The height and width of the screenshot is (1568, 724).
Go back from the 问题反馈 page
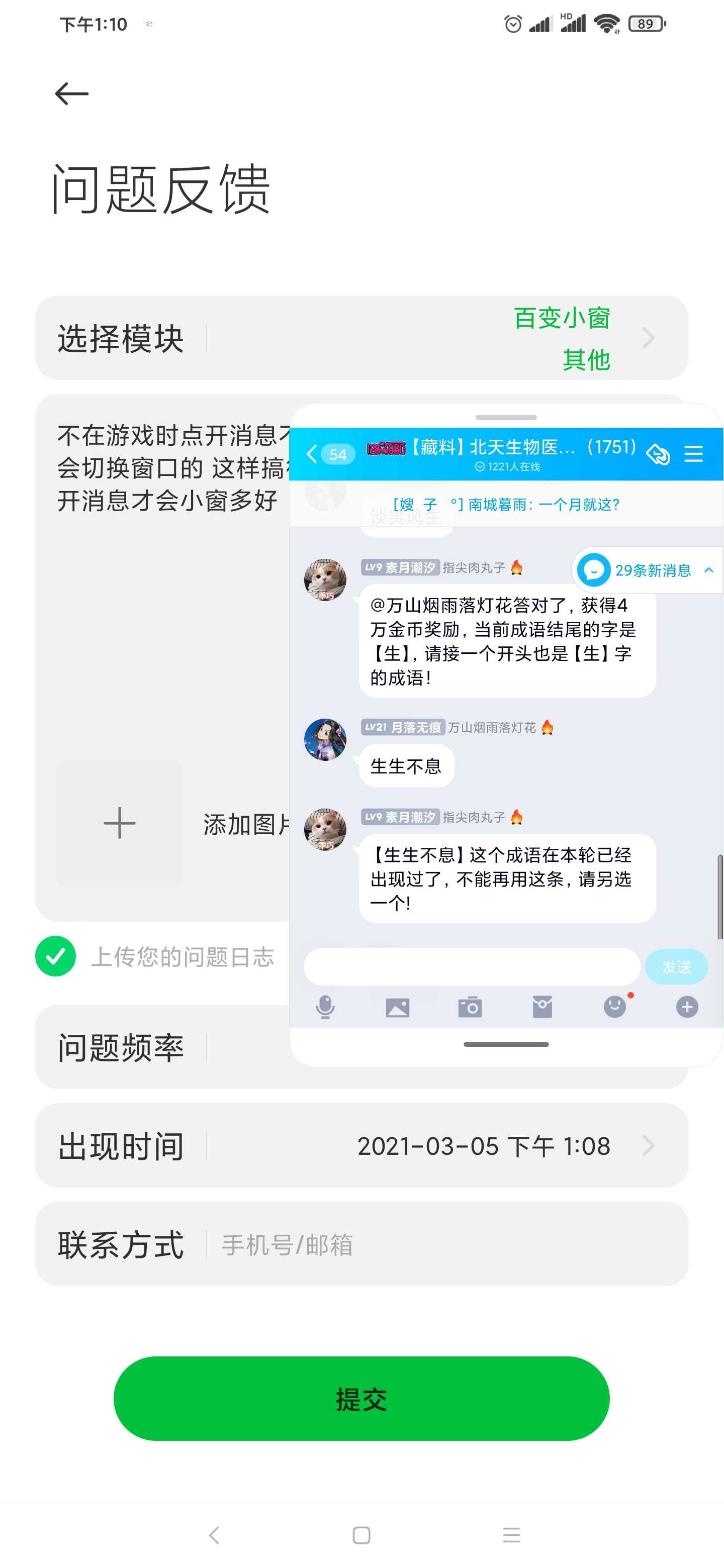(x=72, y=94)
